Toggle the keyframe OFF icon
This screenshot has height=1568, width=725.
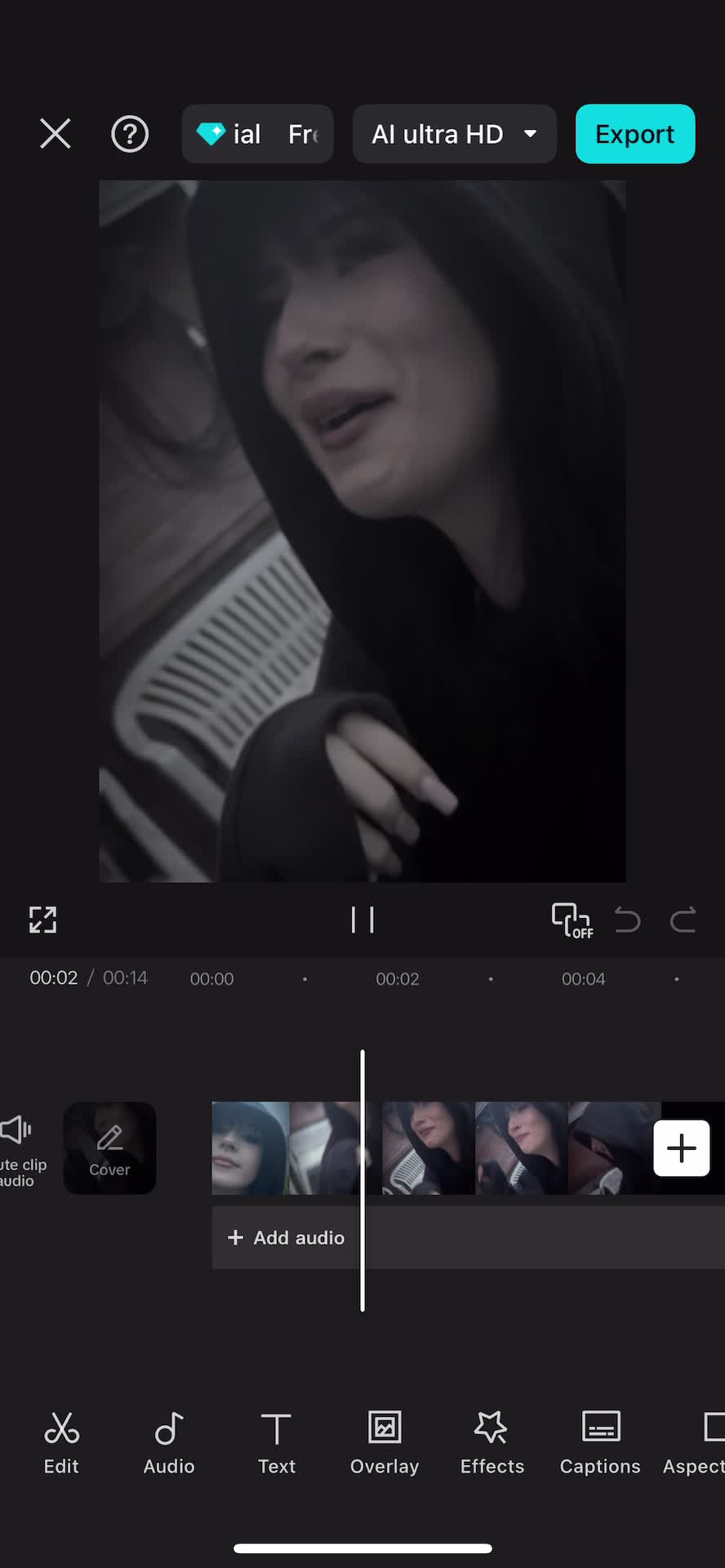pos(572,920)
